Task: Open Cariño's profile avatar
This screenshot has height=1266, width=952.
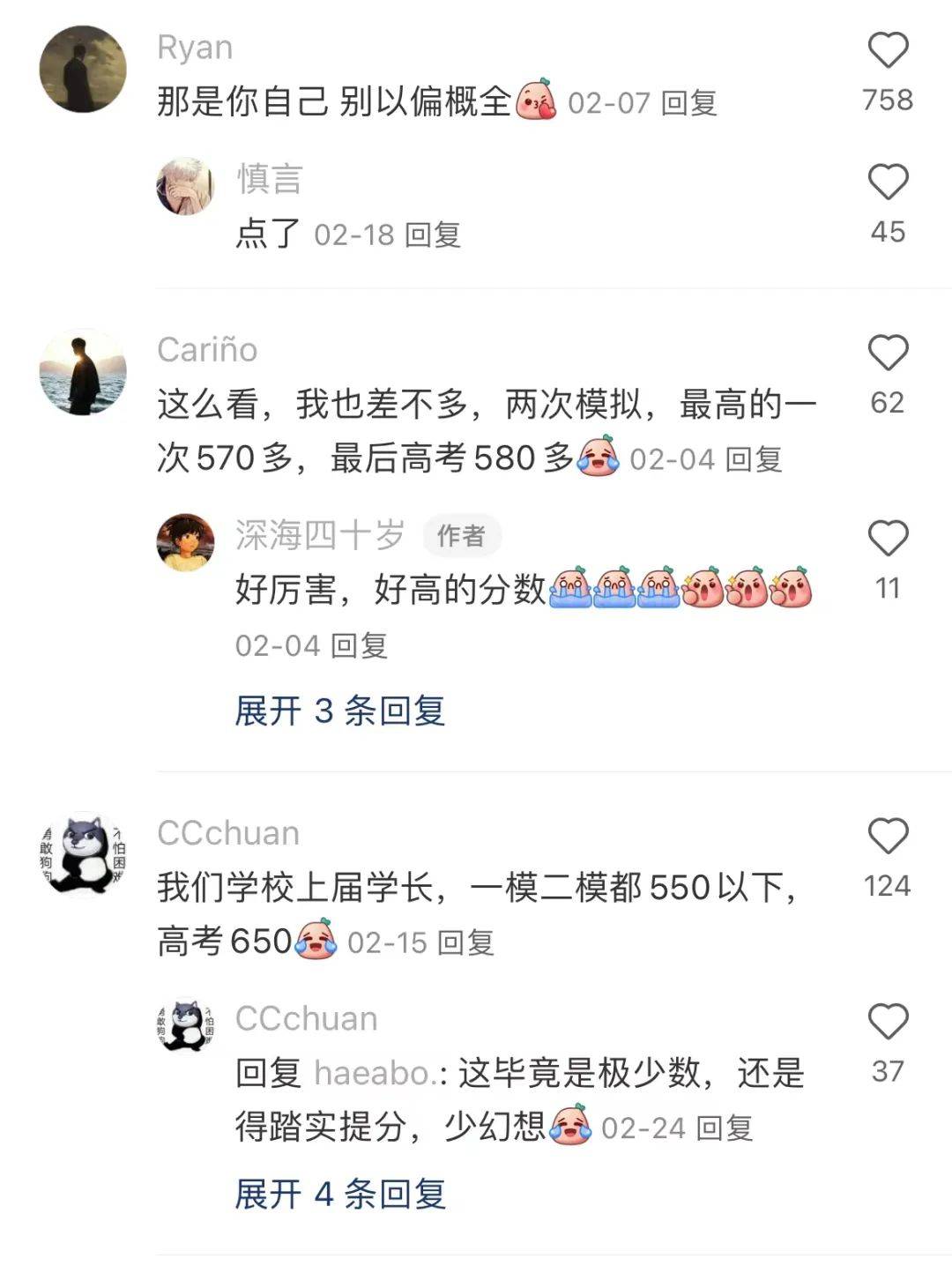Action: click(x=84, y=372)
